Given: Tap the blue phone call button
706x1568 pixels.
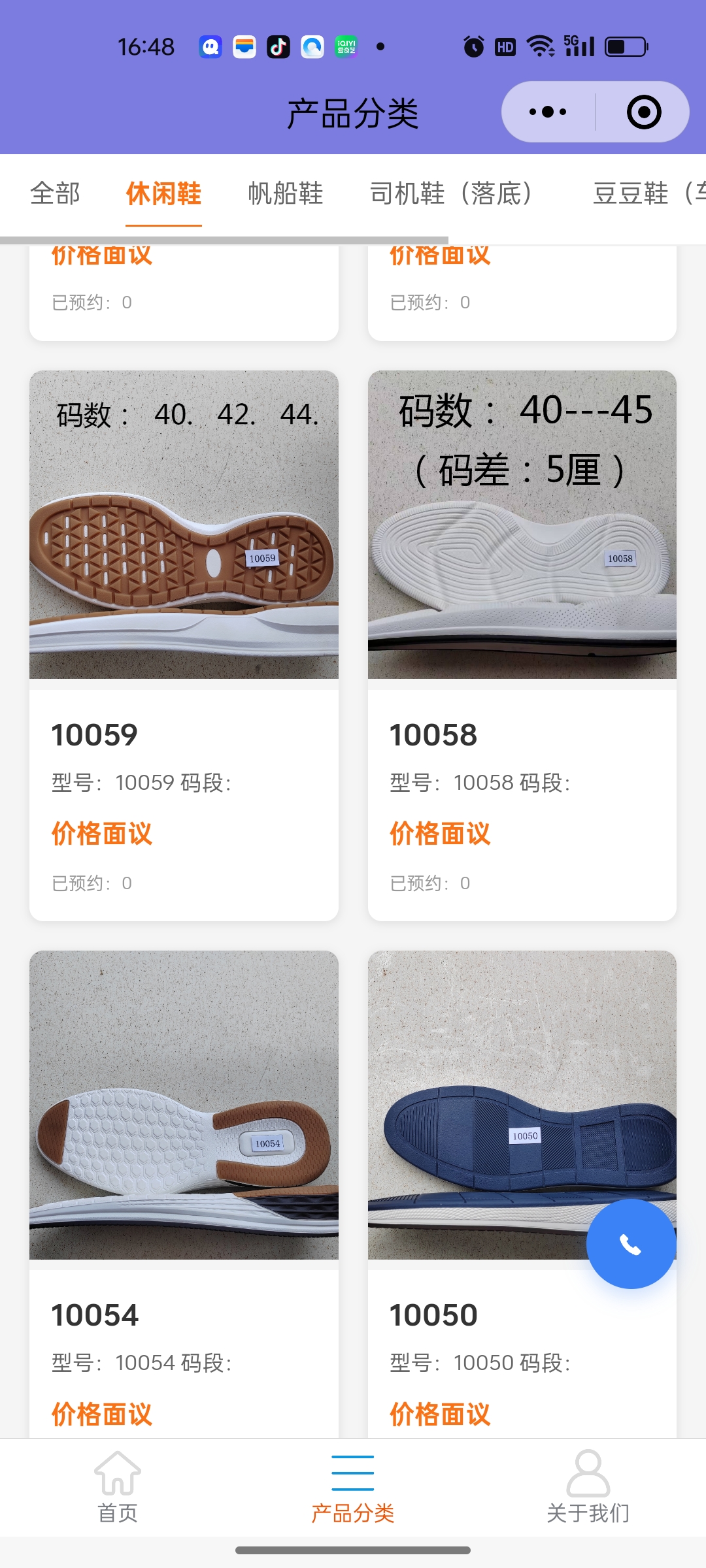Looking at the screenshot, I should click(631, 1244).
